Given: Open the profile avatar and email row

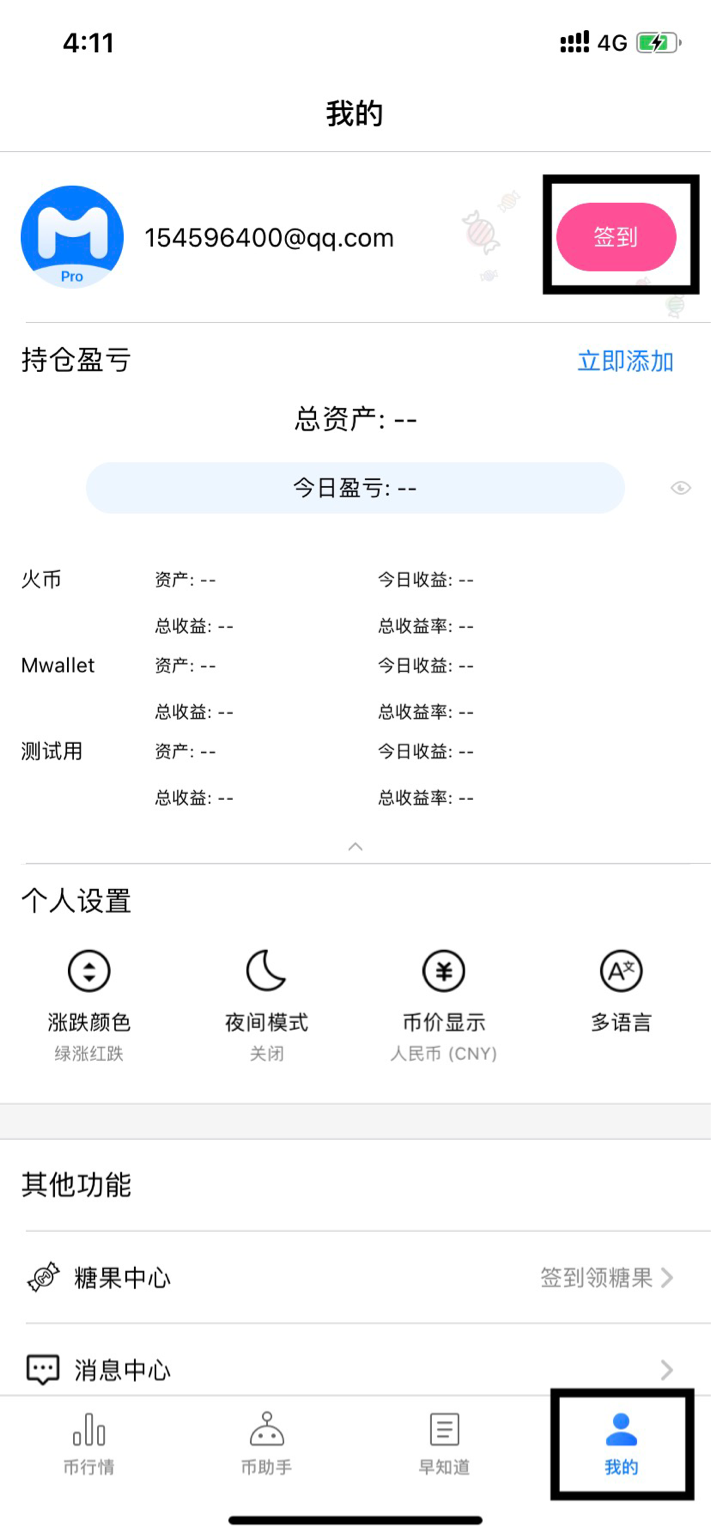Looking at the screenshot, I should pyautogui.click(x=270, y=237).
